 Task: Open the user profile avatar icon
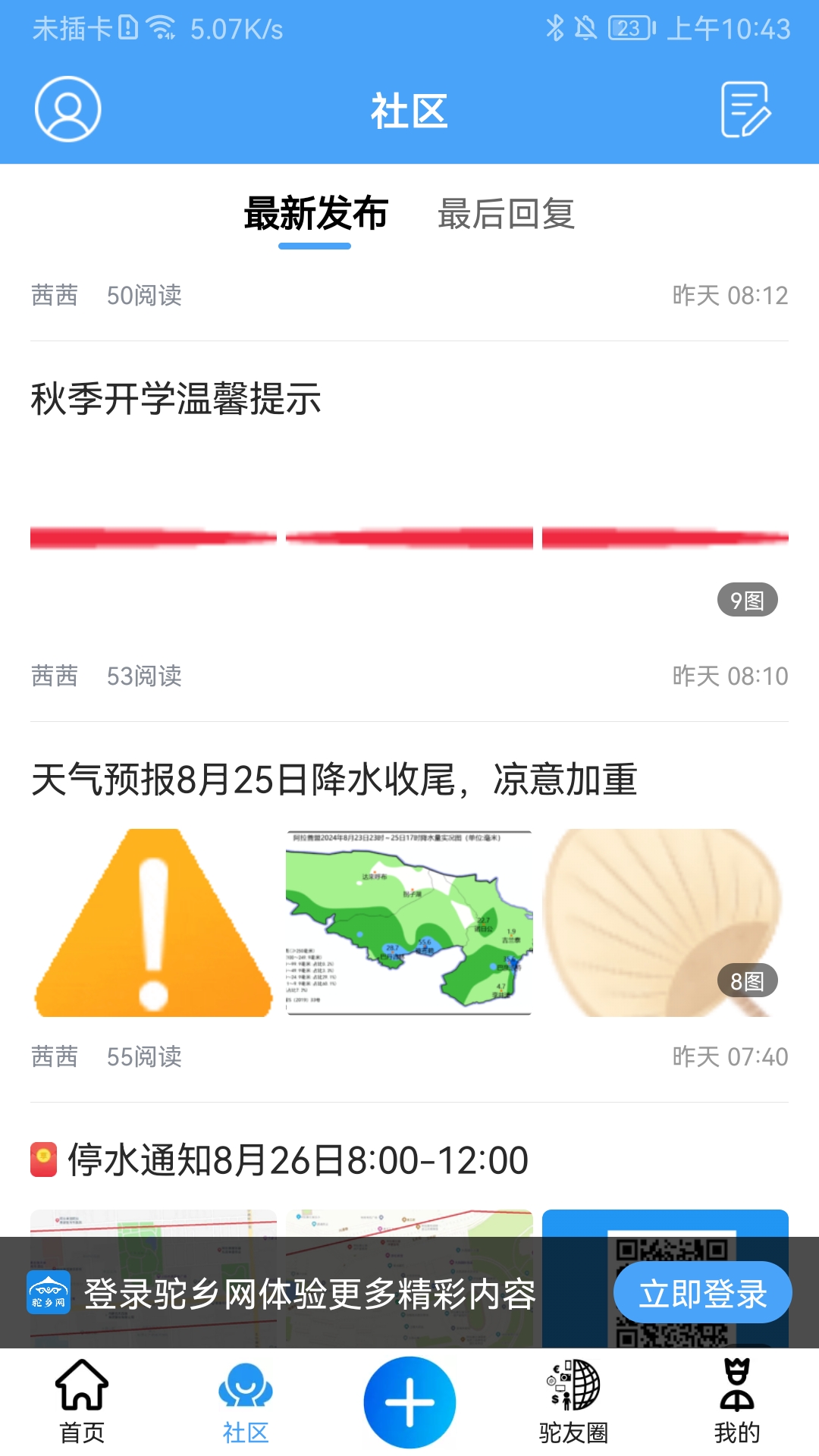click(x=68, y=109)
